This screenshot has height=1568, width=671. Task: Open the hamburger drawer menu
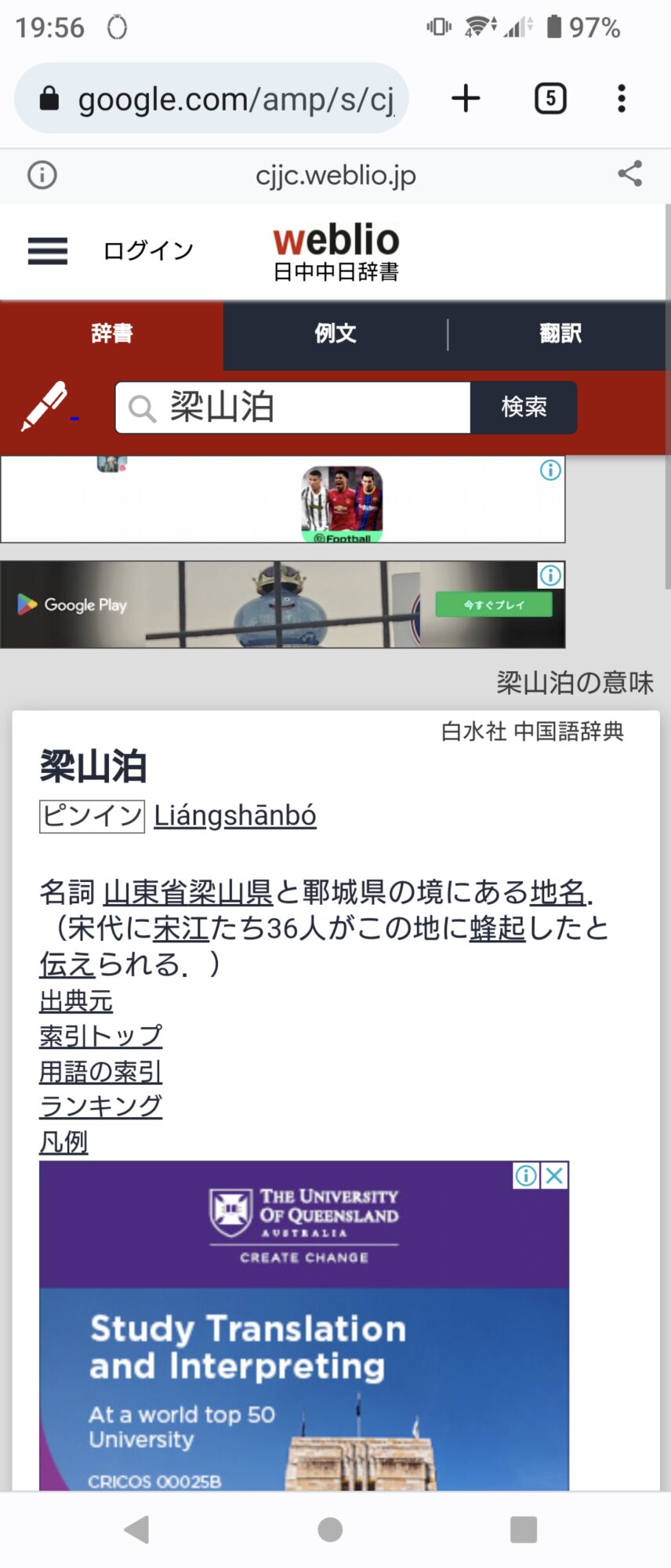coord(48,251)
